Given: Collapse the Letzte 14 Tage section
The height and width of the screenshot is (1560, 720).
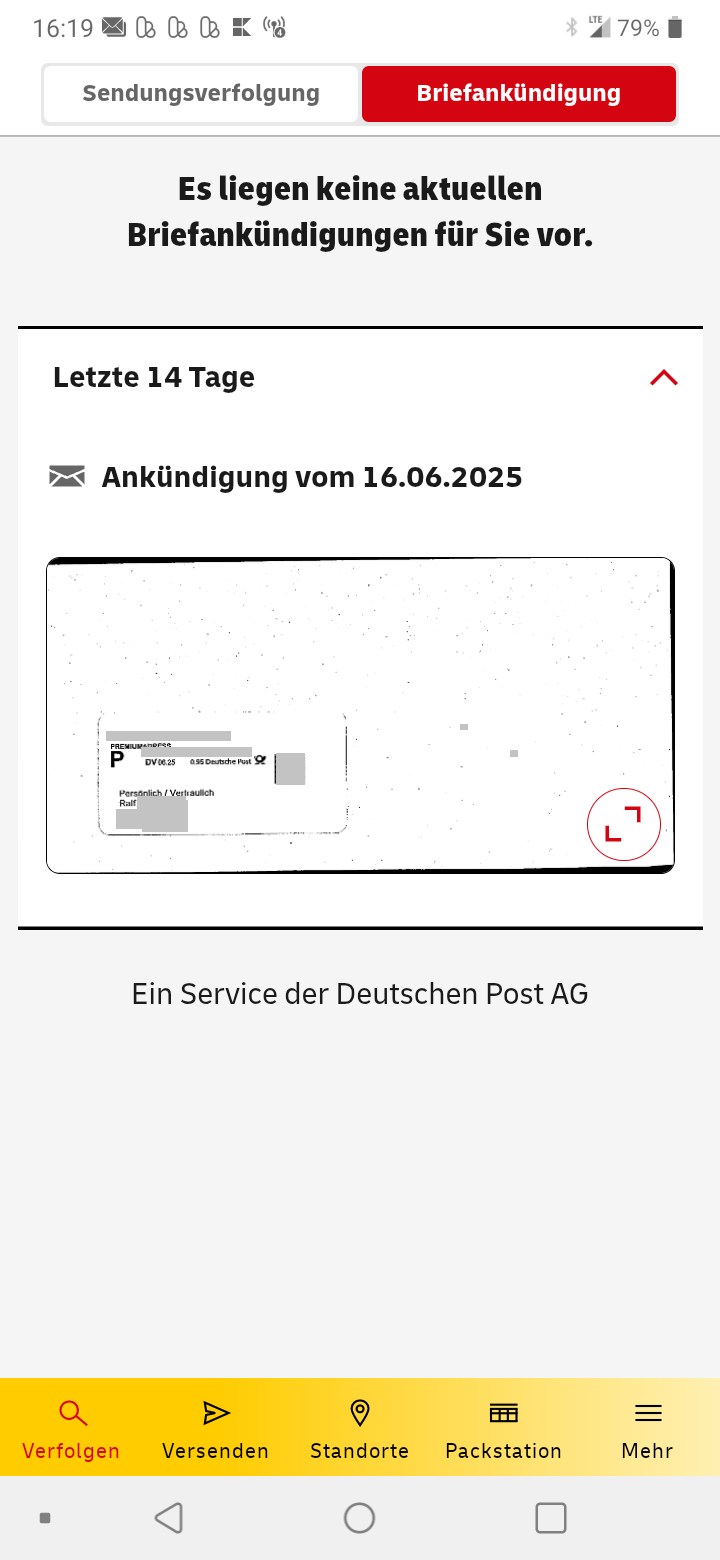Looking at the screenshot, I should [x=663, y=377].
